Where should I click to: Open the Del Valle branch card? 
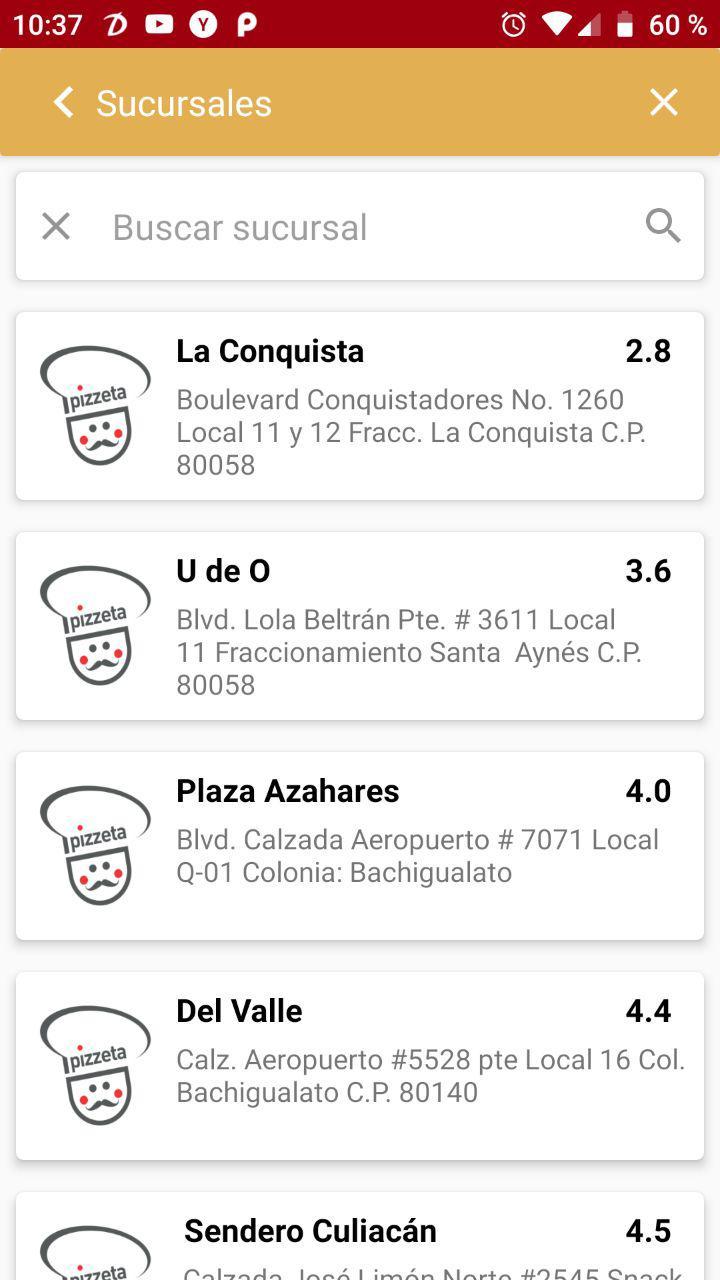click(360, 1066)
